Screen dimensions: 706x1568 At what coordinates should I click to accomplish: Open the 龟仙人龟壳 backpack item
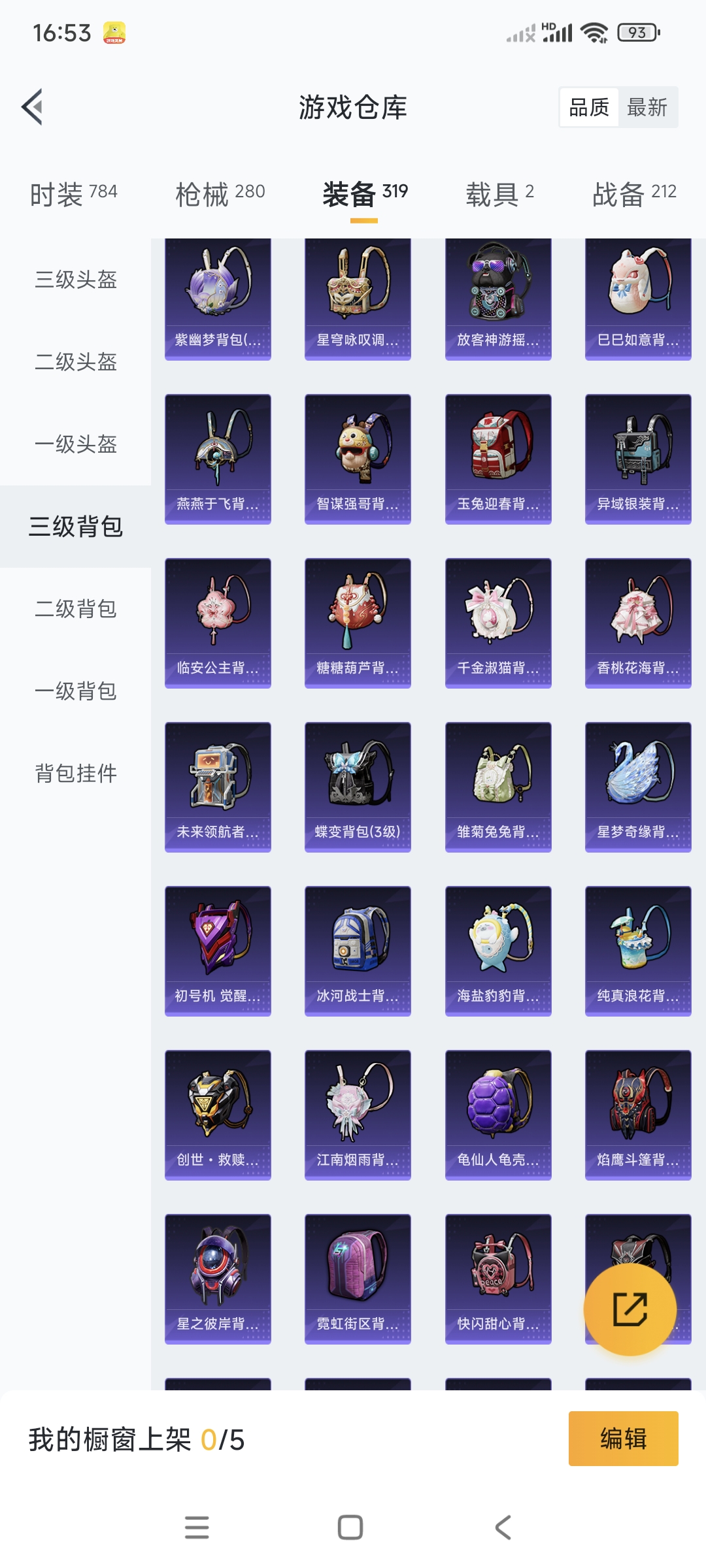498,1115
